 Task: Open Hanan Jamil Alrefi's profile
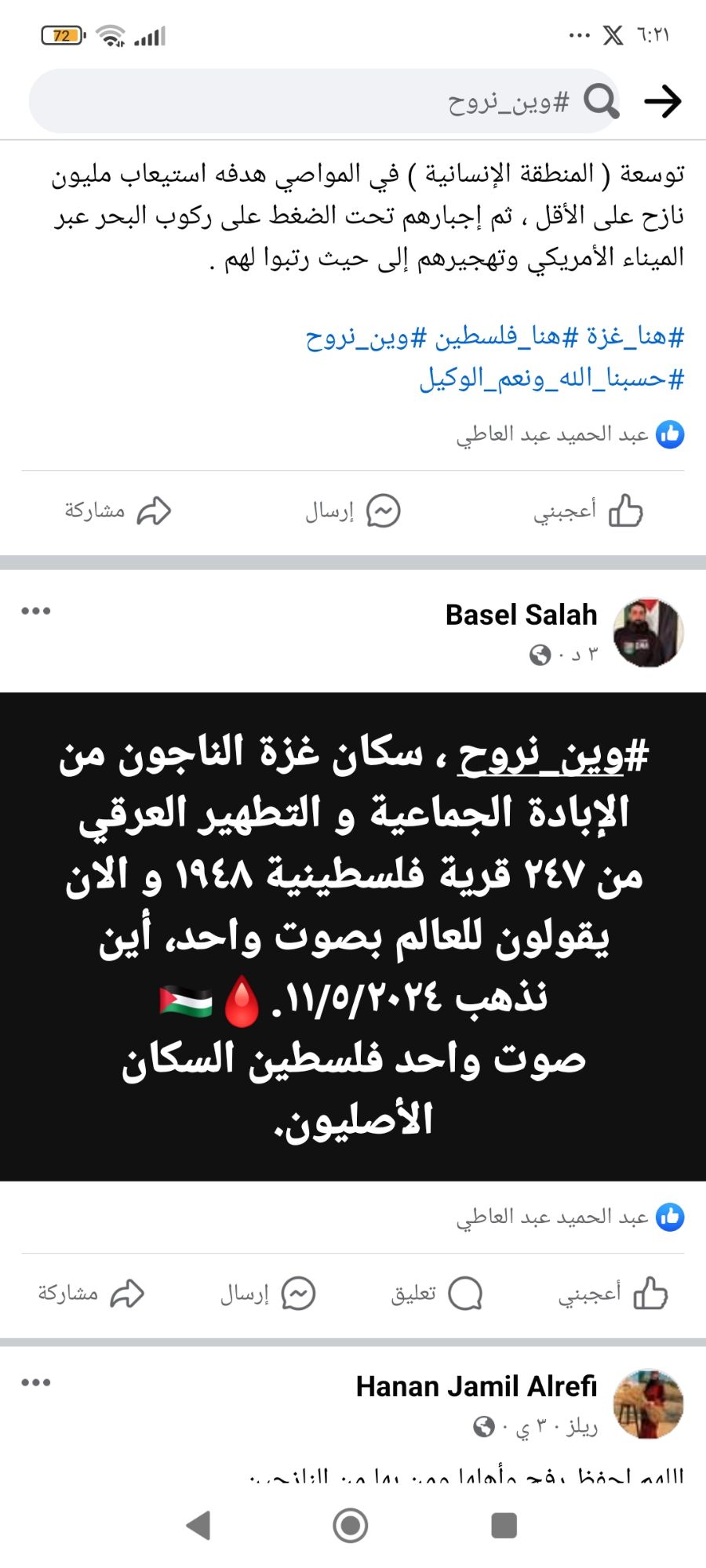click(476, 1387)
